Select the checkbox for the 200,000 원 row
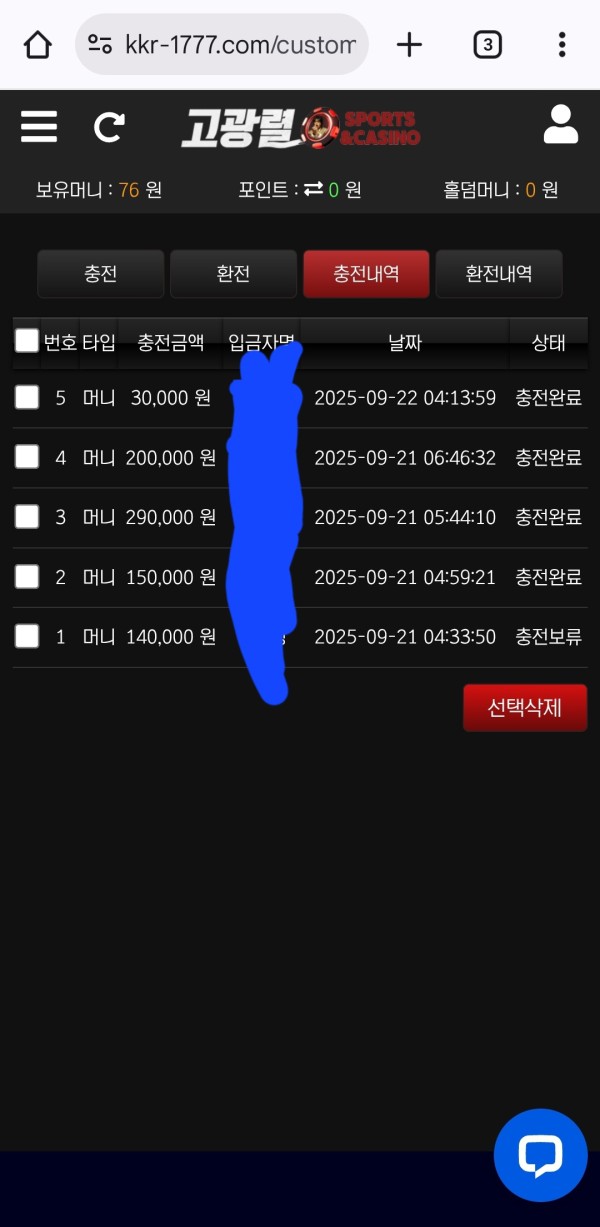 (x=27, y=457)
